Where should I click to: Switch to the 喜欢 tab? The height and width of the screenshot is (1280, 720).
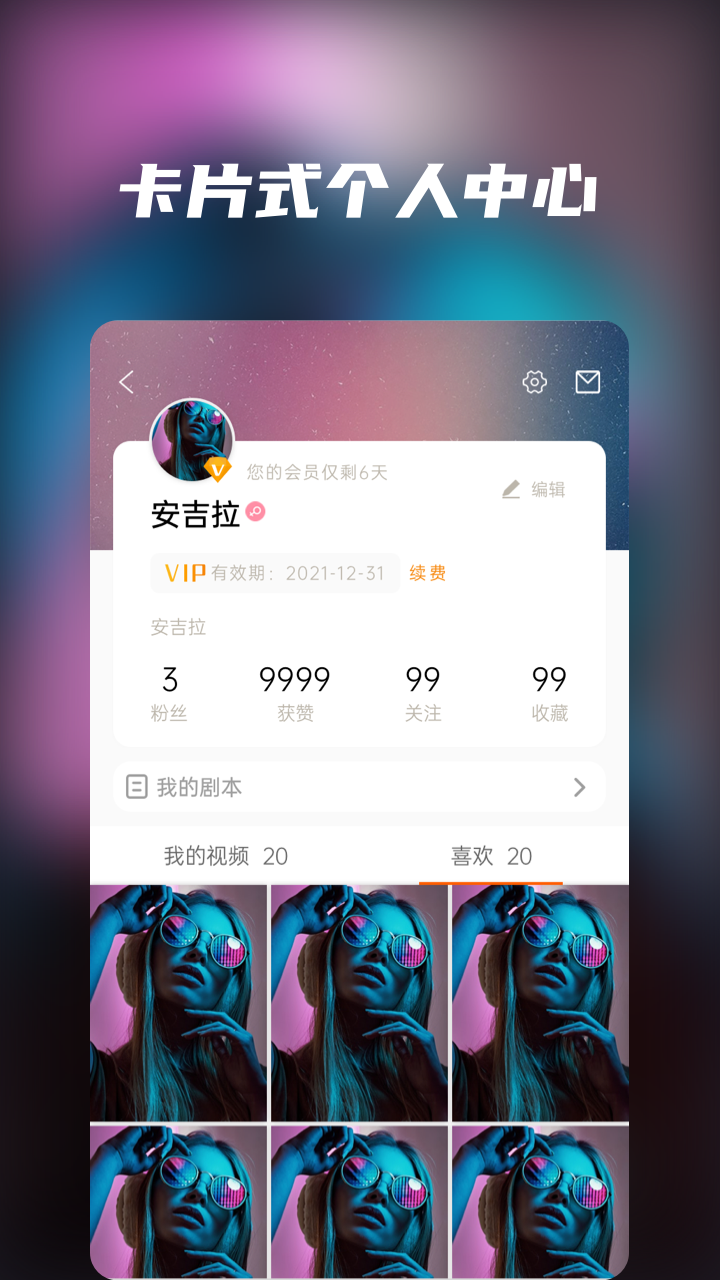pos(490,856)
